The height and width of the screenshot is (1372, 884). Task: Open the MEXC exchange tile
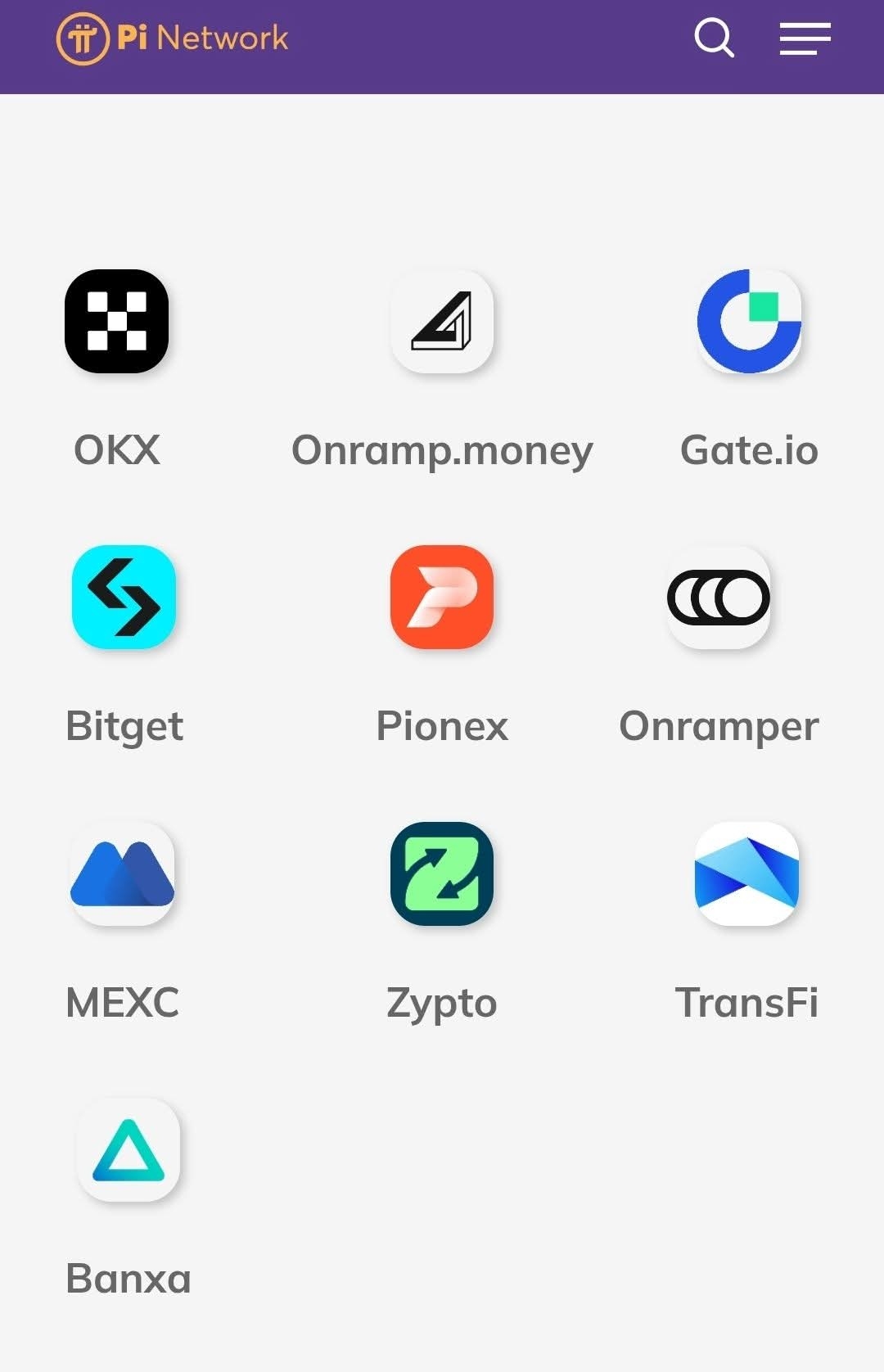point(123,873)
